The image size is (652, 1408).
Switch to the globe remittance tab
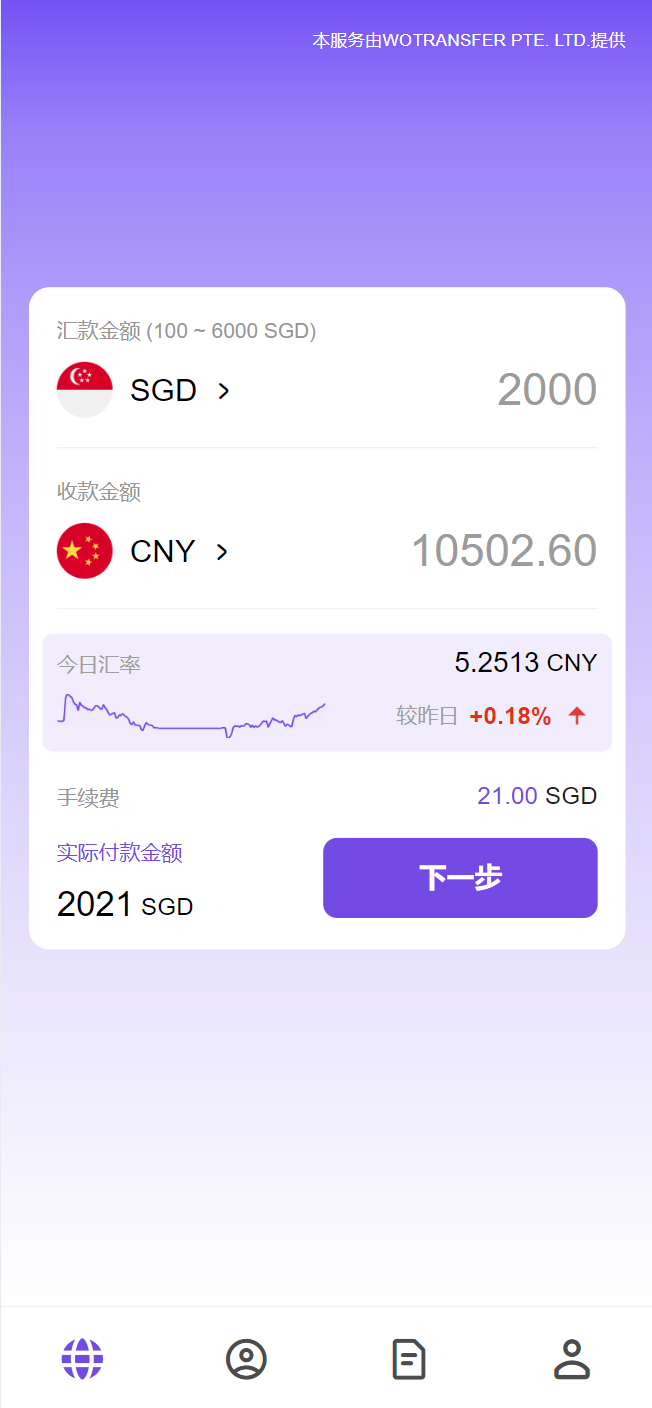point(83,1359)
